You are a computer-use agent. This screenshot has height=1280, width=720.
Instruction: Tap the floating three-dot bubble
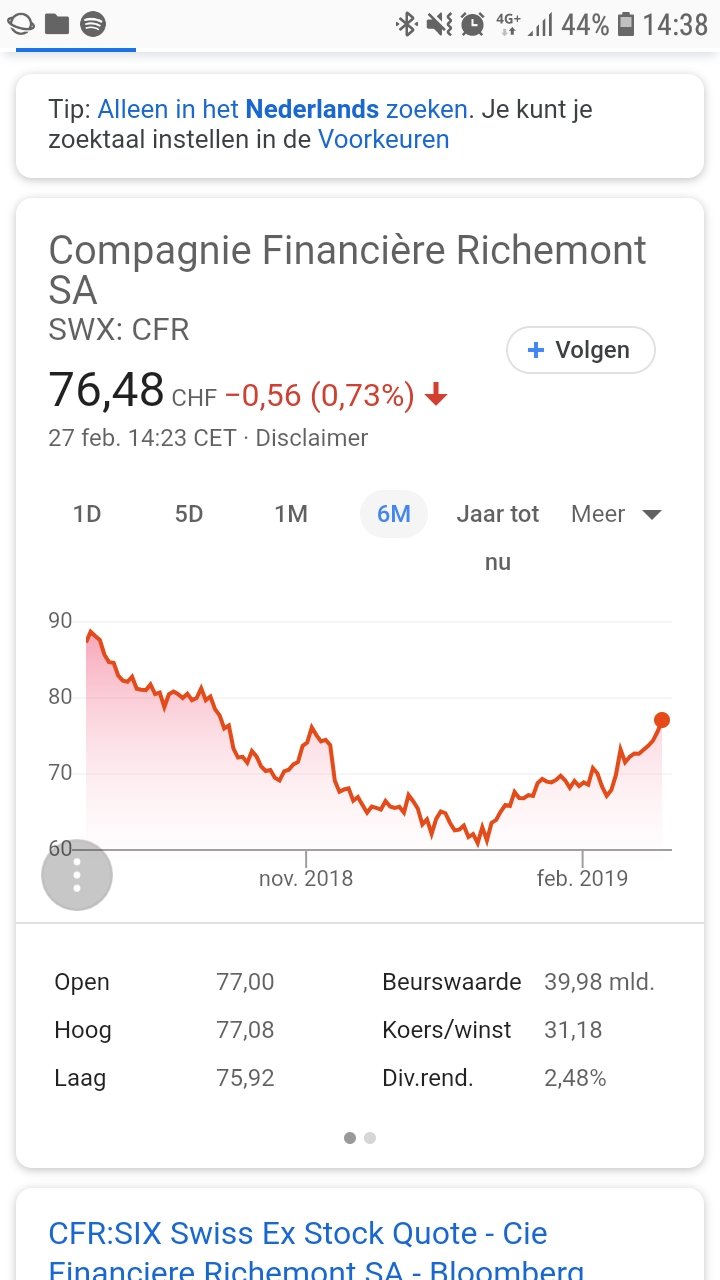tap(77, 875)
